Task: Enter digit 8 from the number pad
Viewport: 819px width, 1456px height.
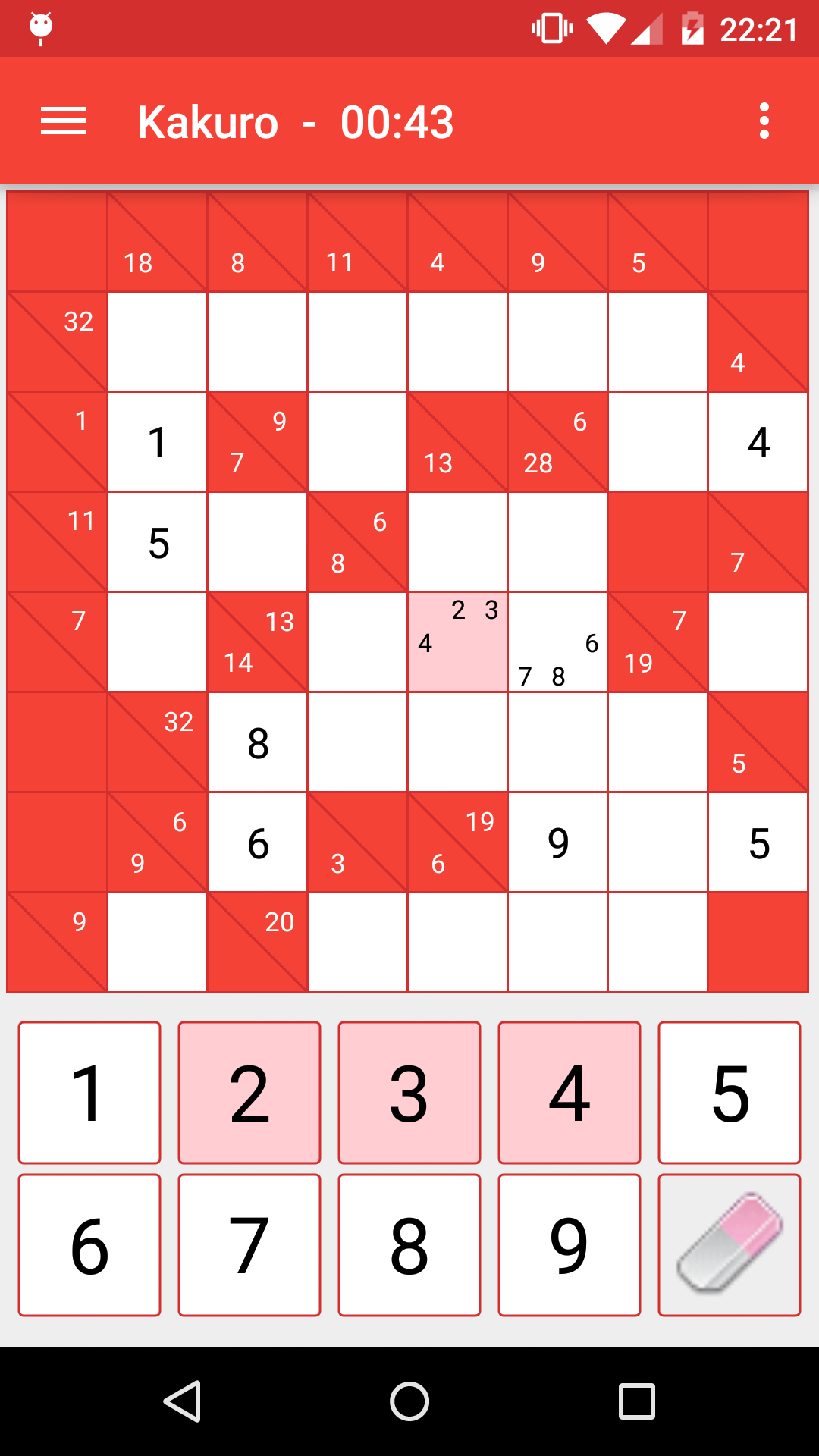Action: pos(409,1245)
